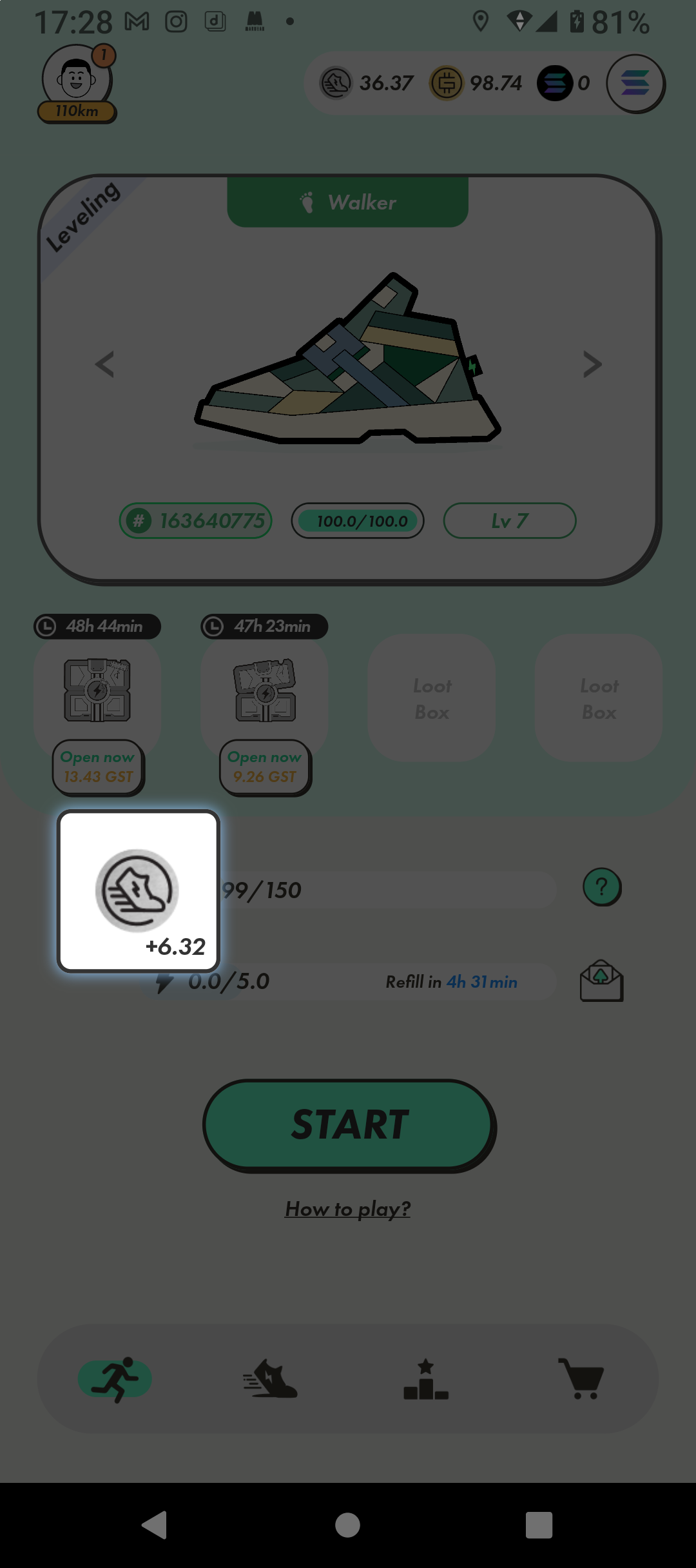Open the help question mark icon
Viewport: 696px width, 1568px height.
tap(601, 887)
